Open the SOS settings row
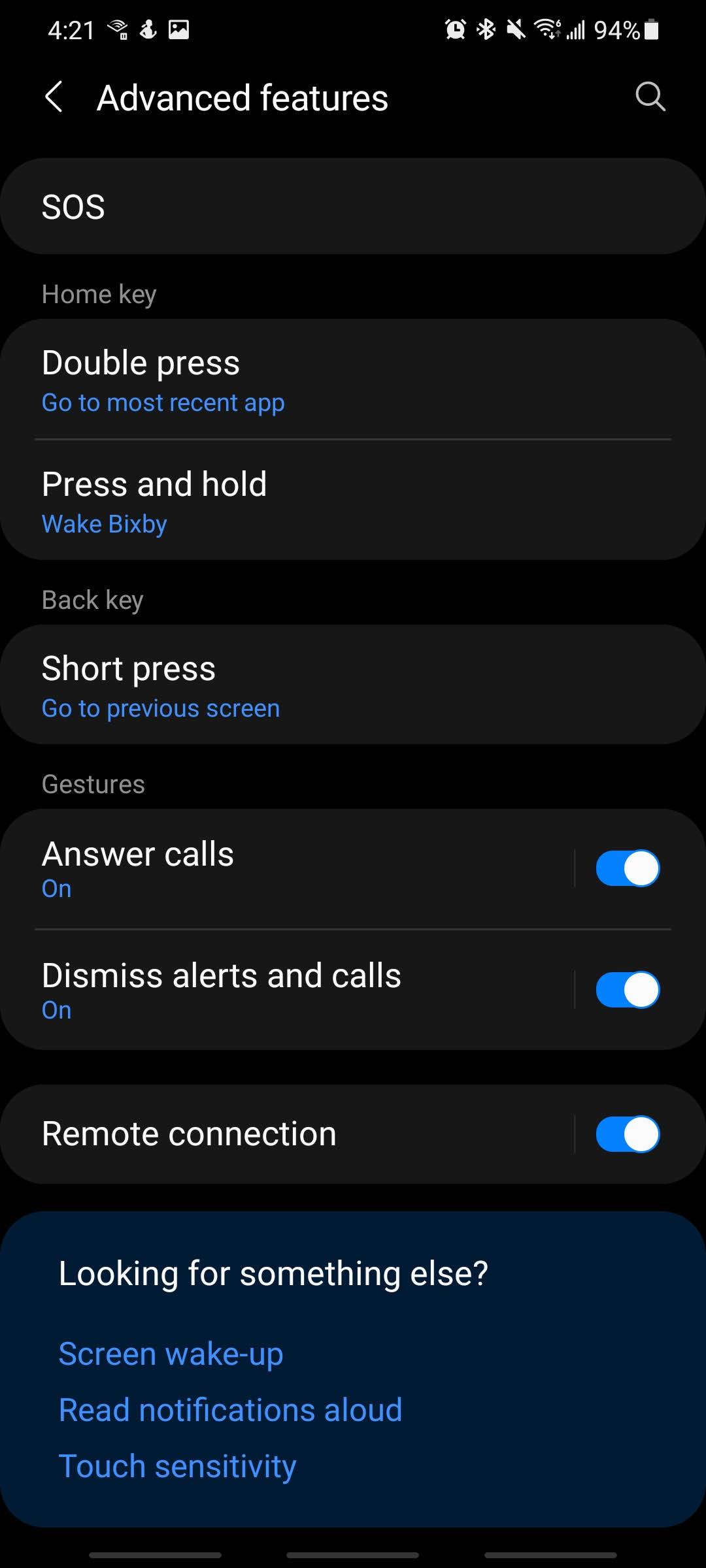 click(x=353, y=206)
